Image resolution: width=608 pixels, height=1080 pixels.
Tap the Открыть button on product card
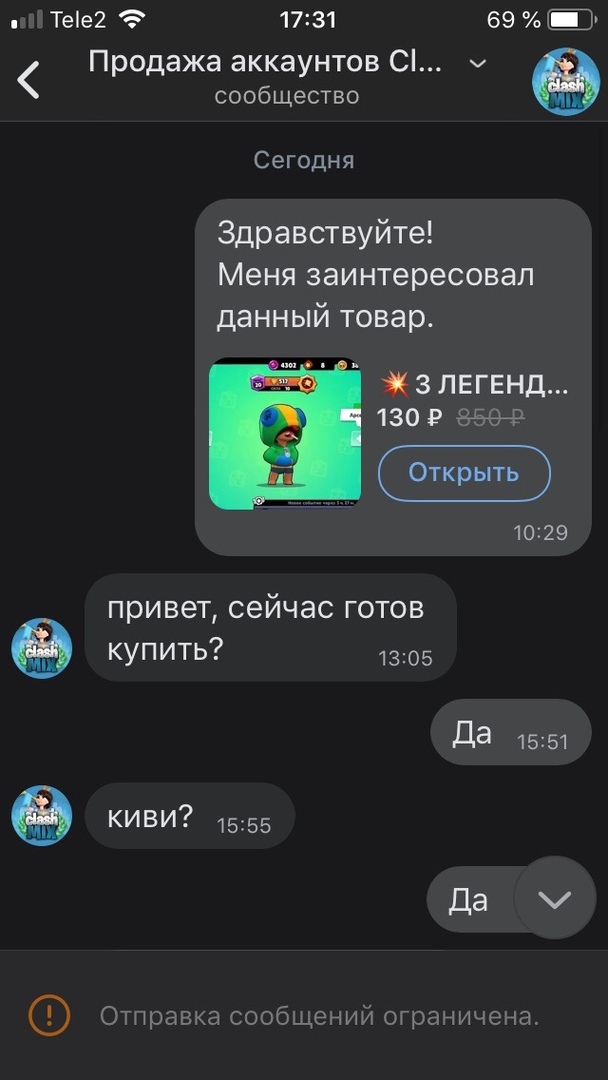pos(464,473)
